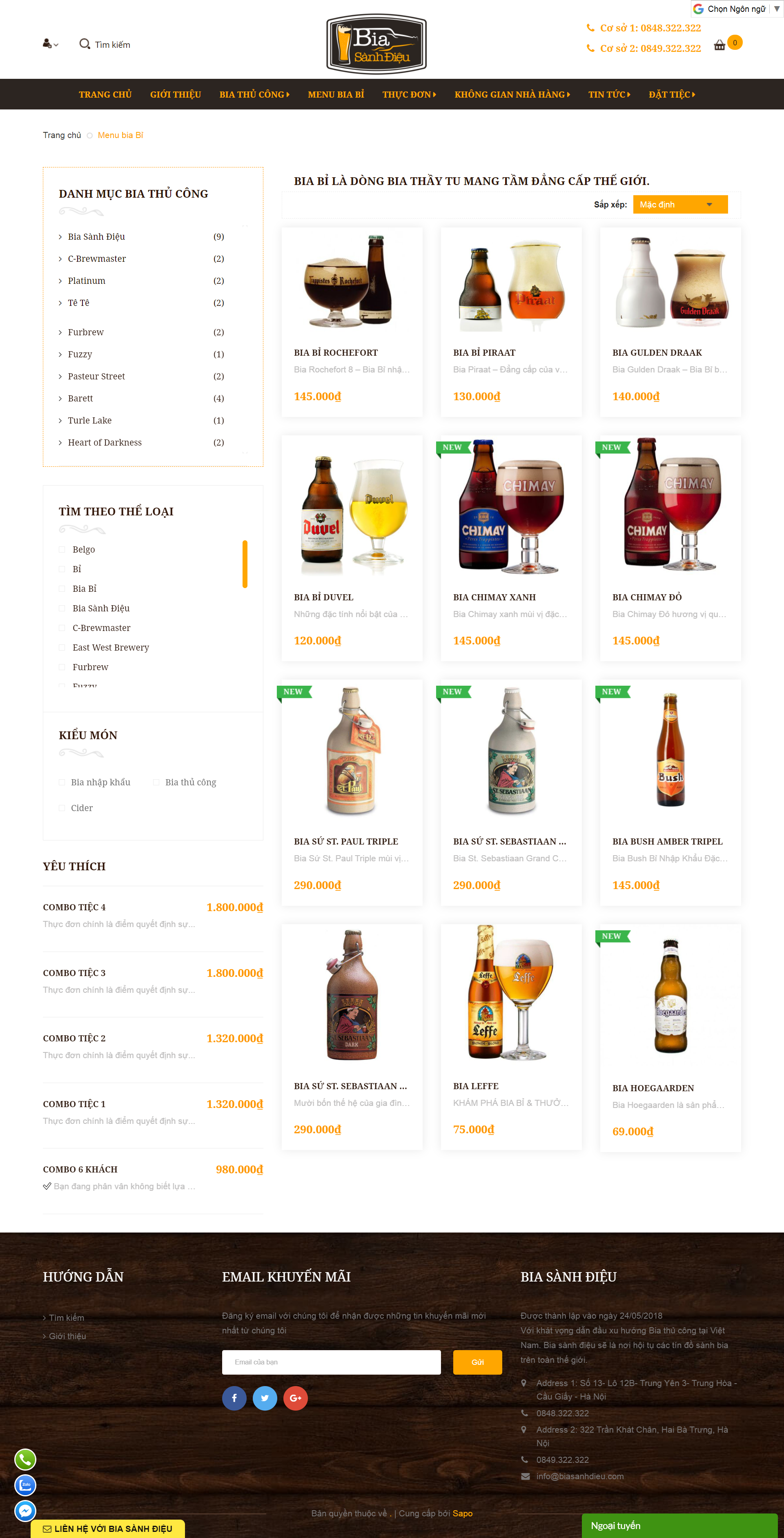784x1538 pixels.
Task: Expand the BIA THỦ CÔNG menu
Action: (253, 94)
